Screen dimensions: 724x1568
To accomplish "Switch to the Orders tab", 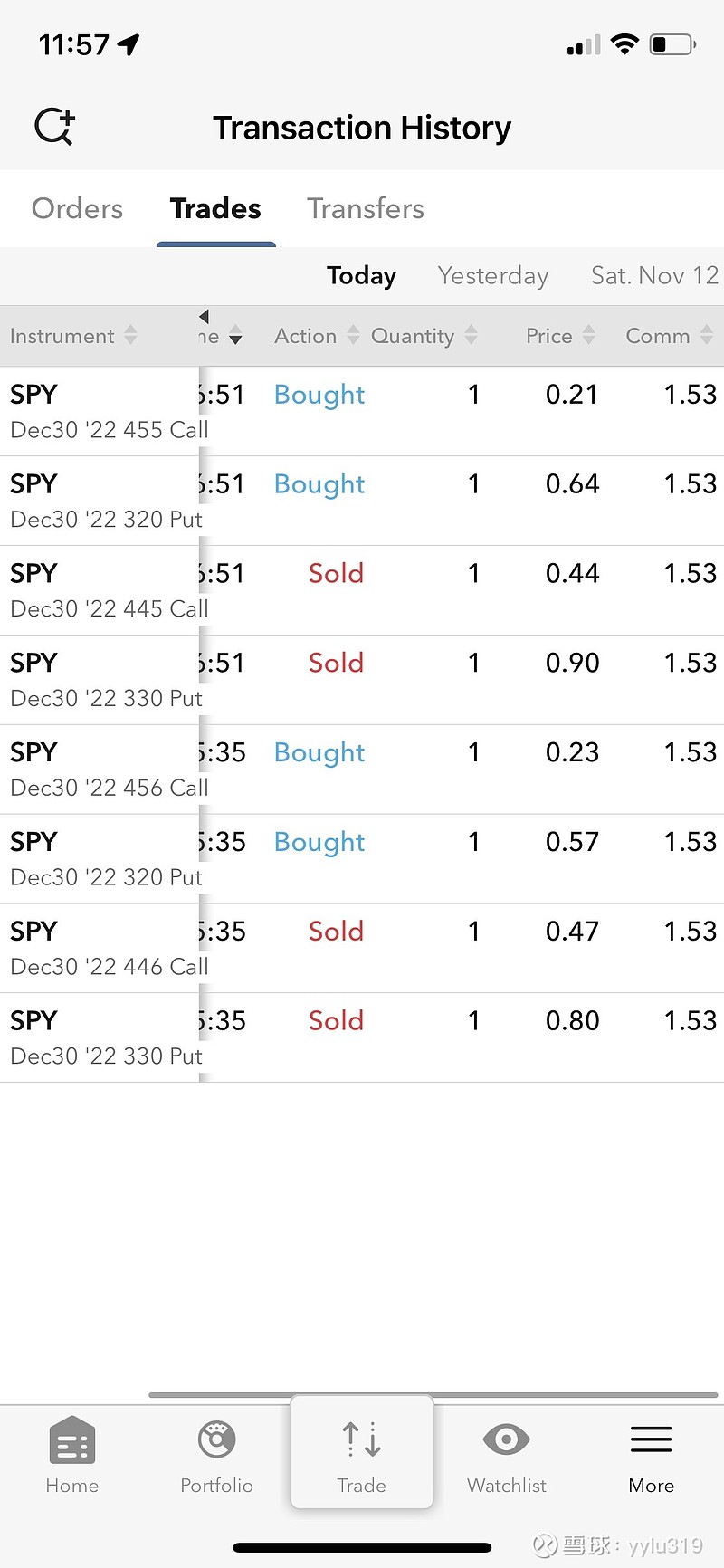I will click(x=77, y=208).
